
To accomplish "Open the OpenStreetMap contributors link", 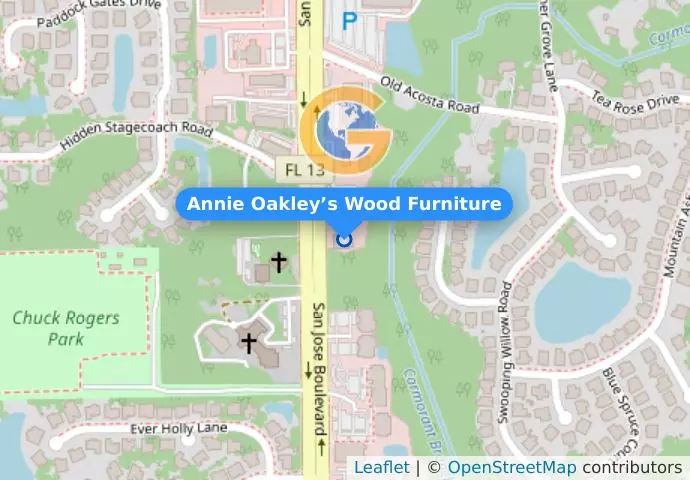I will (x=511, y=467).
